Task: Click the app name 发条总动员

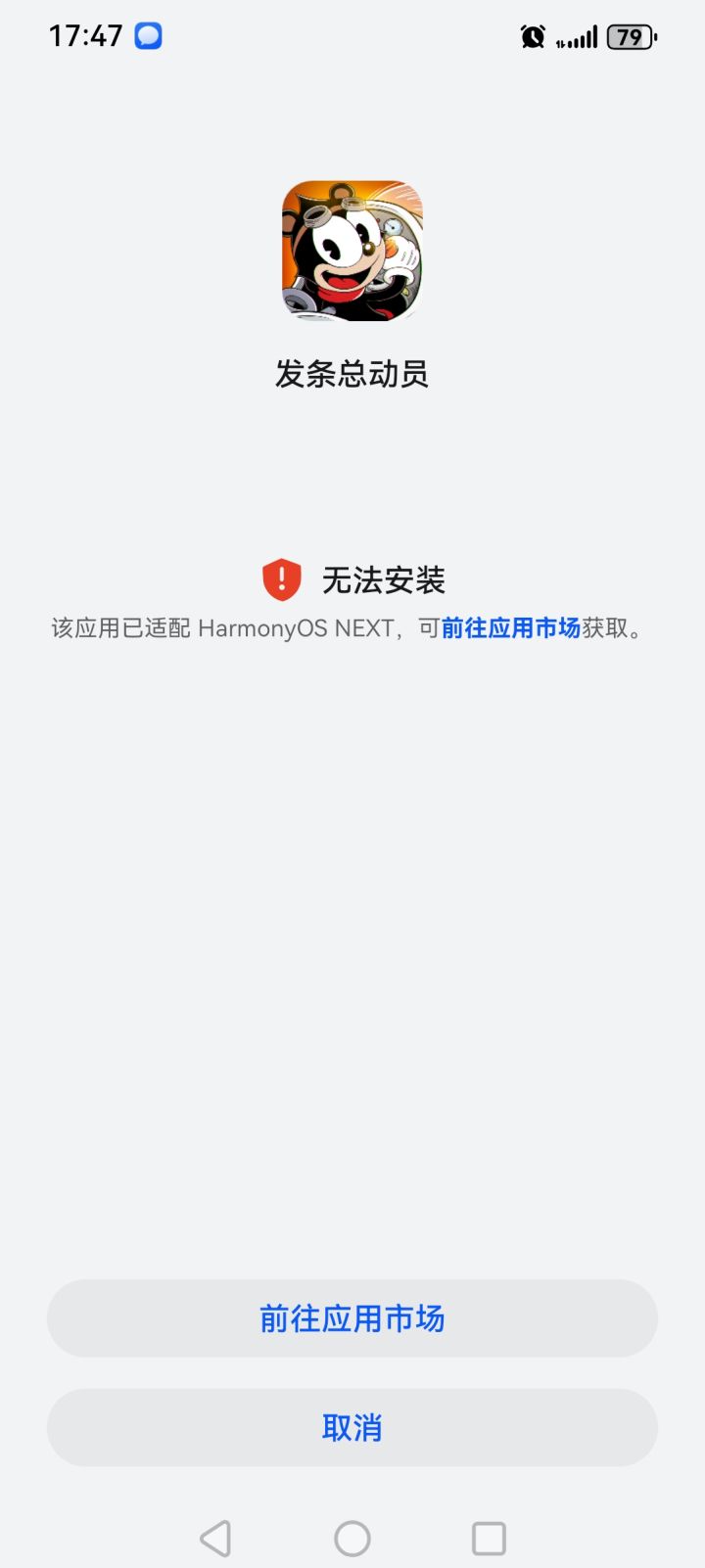Action: coord(352,374)
